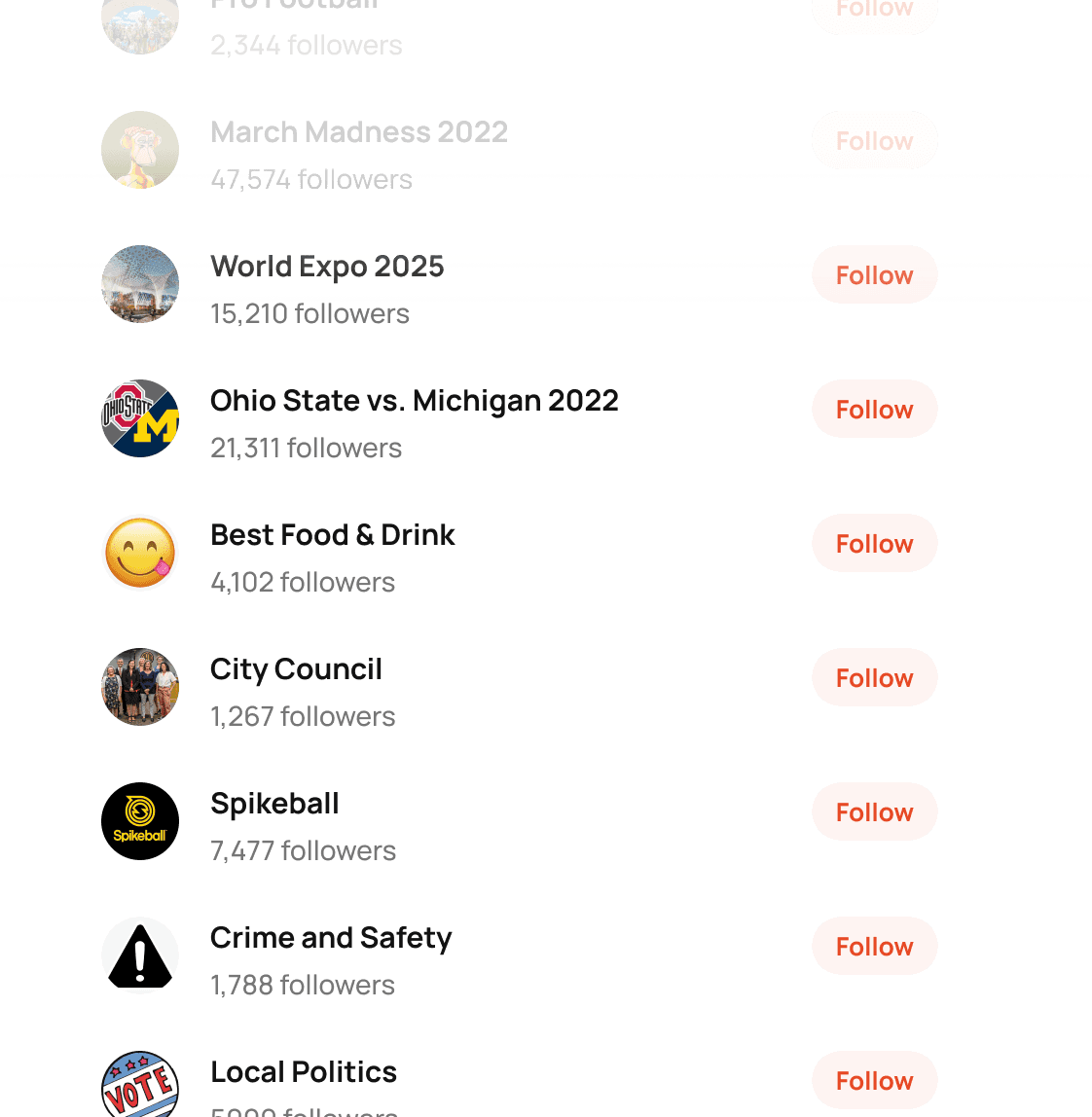
Task: Follow Local Politics
Action: pyautogui.click(x=874, y=1081)
